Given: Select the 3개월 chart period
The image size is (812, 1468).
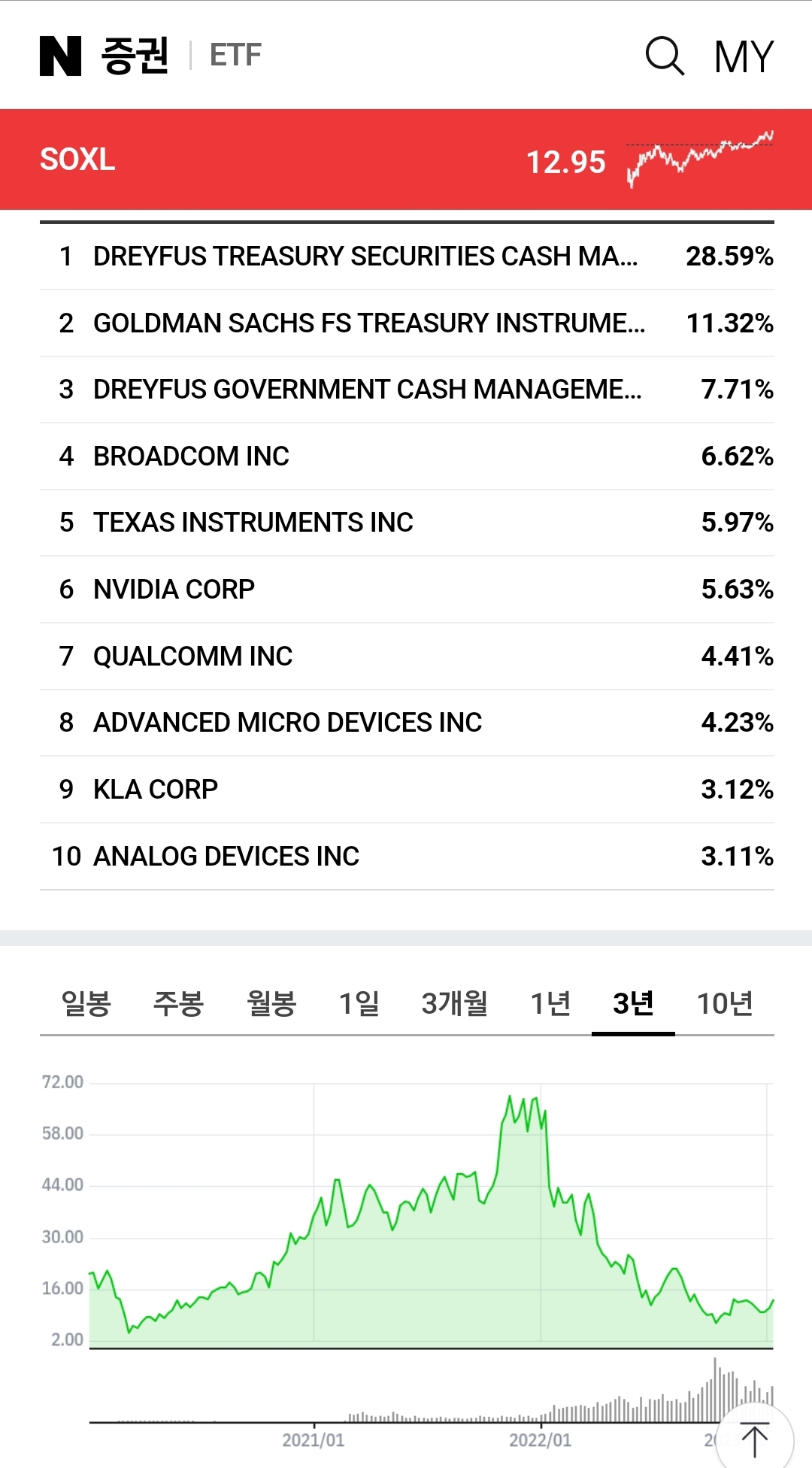Looking at the screenshot, I should tap(455, 1003).
